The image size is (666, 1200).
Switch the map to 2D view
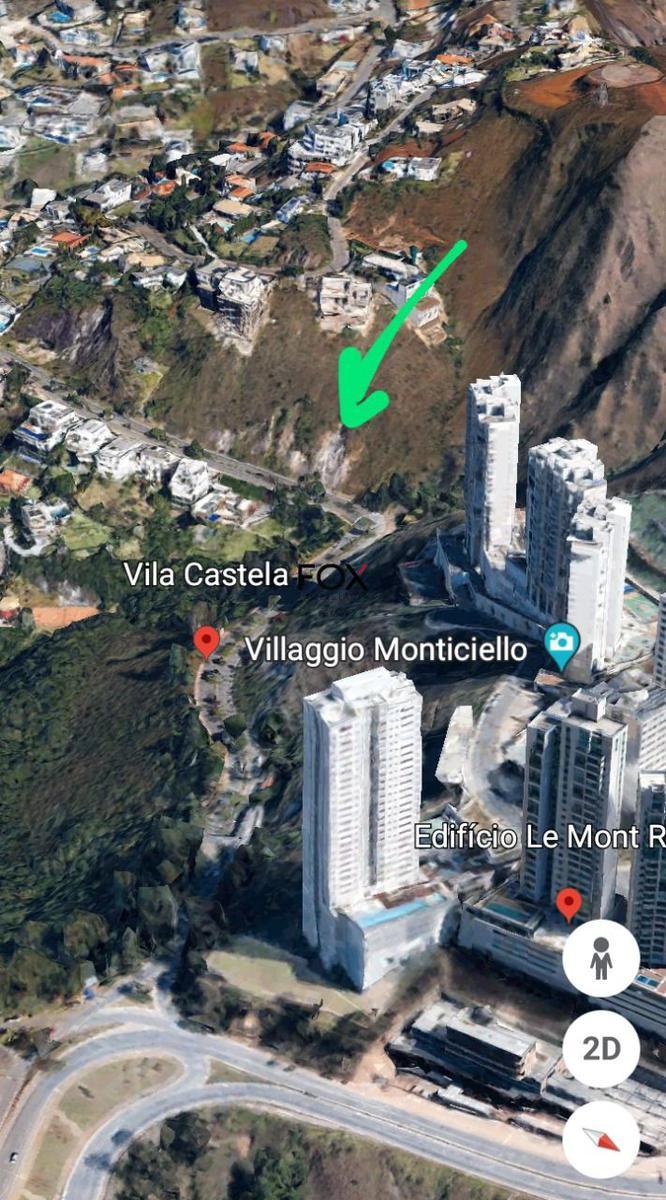[601, 1048]
